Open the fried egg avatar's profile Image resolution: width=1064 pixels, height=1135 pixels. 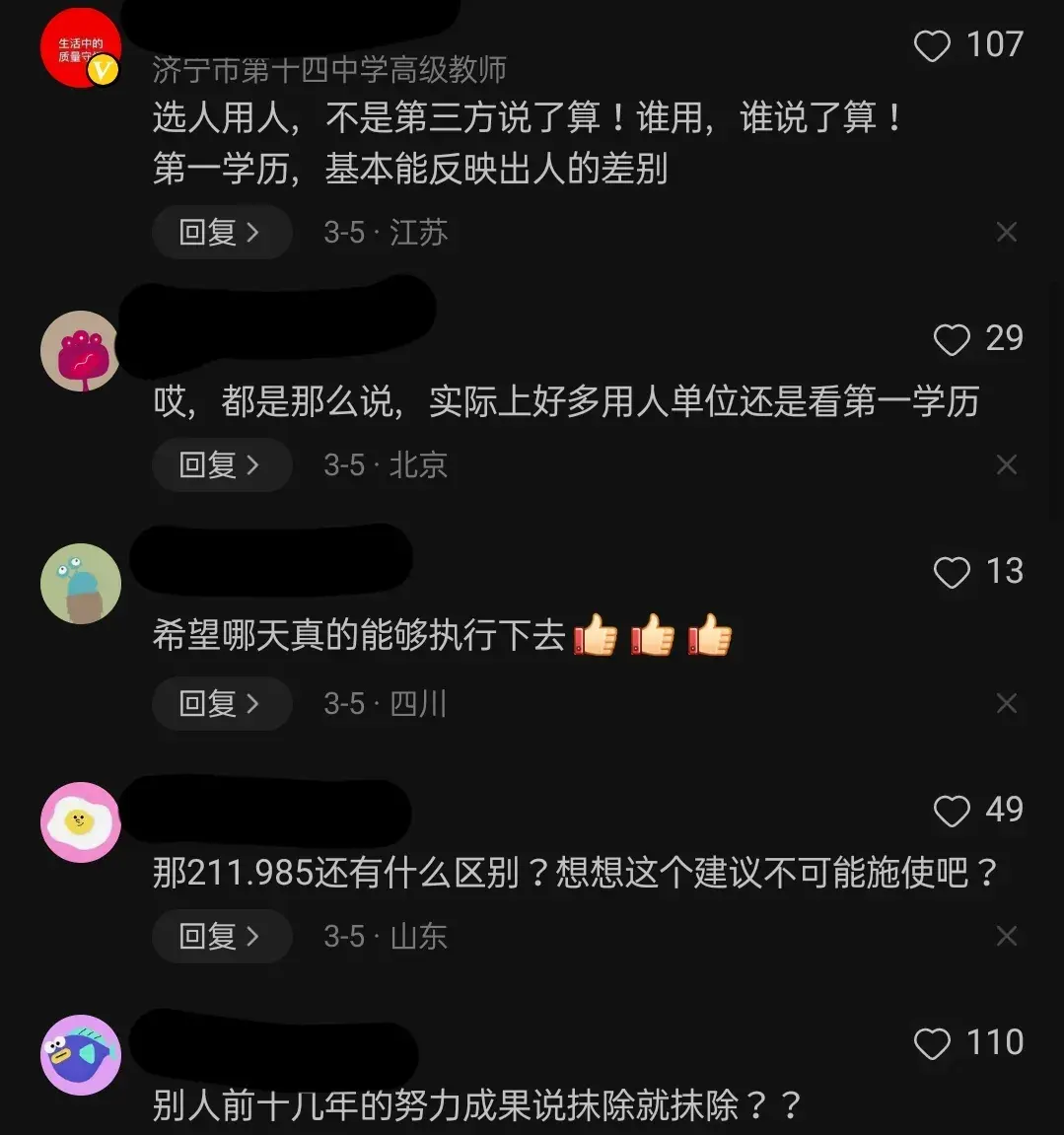tap(80, 822)
